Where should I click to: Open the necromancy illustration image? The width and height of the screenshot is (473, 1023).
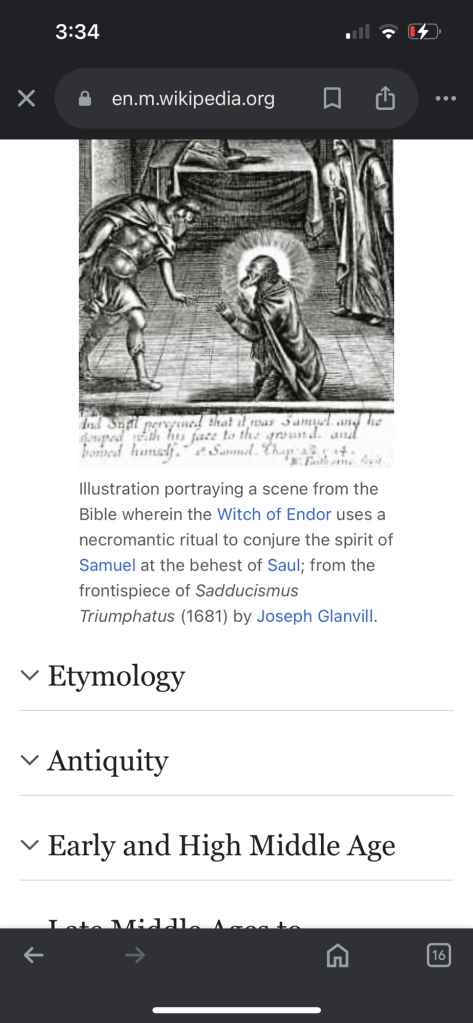point(236,303)
